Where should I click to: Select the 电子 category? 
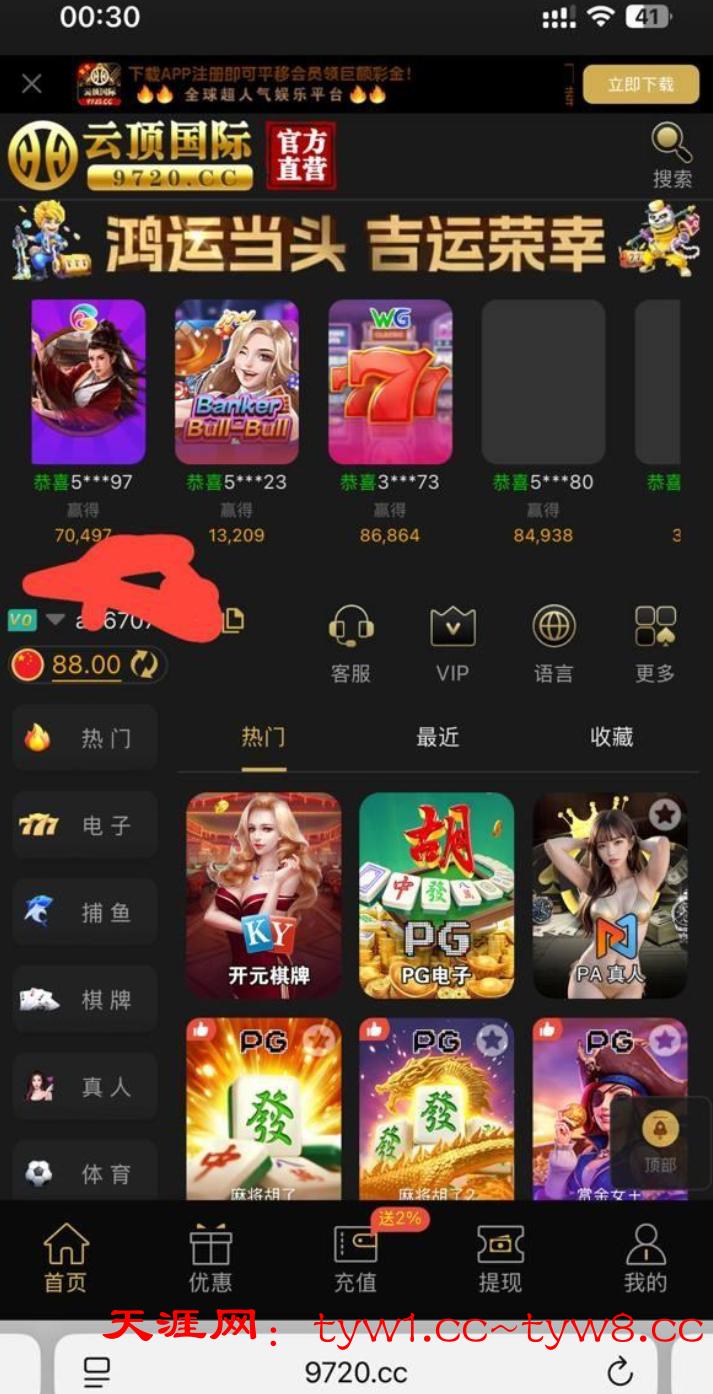coord(86,825)
